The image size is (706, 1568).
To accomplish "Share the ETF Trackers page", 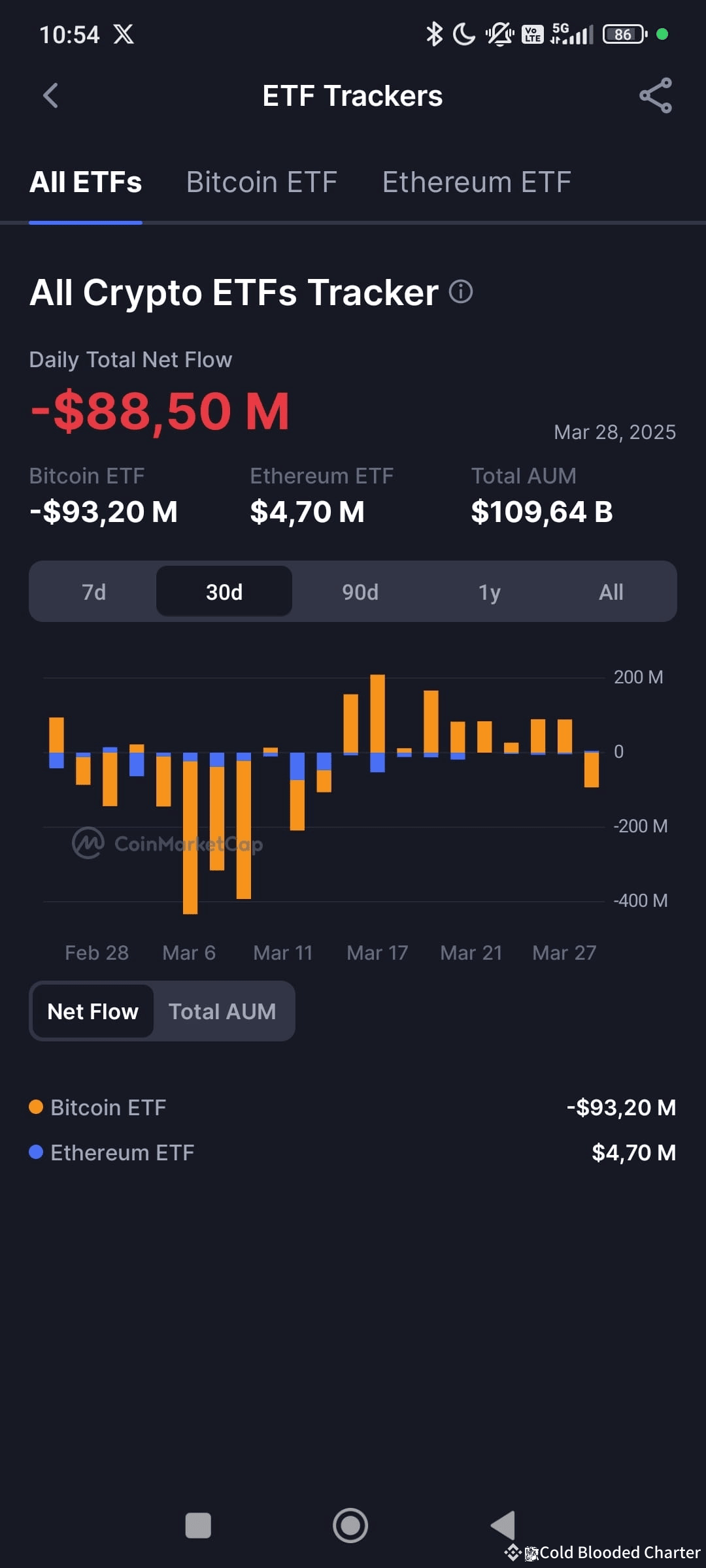I will (x=656, y=95).
